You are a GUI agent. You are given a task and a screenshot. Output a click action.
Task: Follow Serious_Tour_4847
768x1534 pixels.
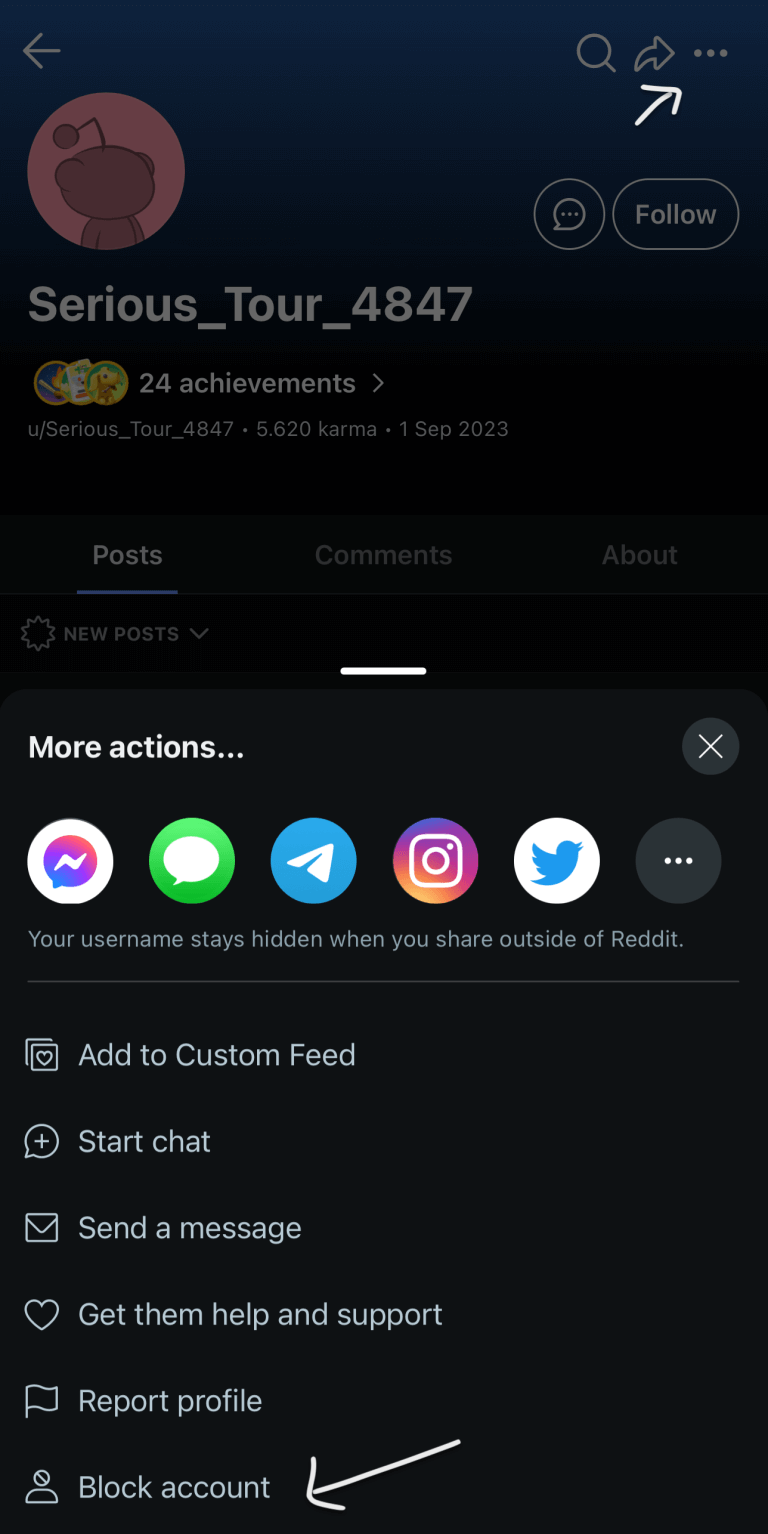click(x=675, y=214)
